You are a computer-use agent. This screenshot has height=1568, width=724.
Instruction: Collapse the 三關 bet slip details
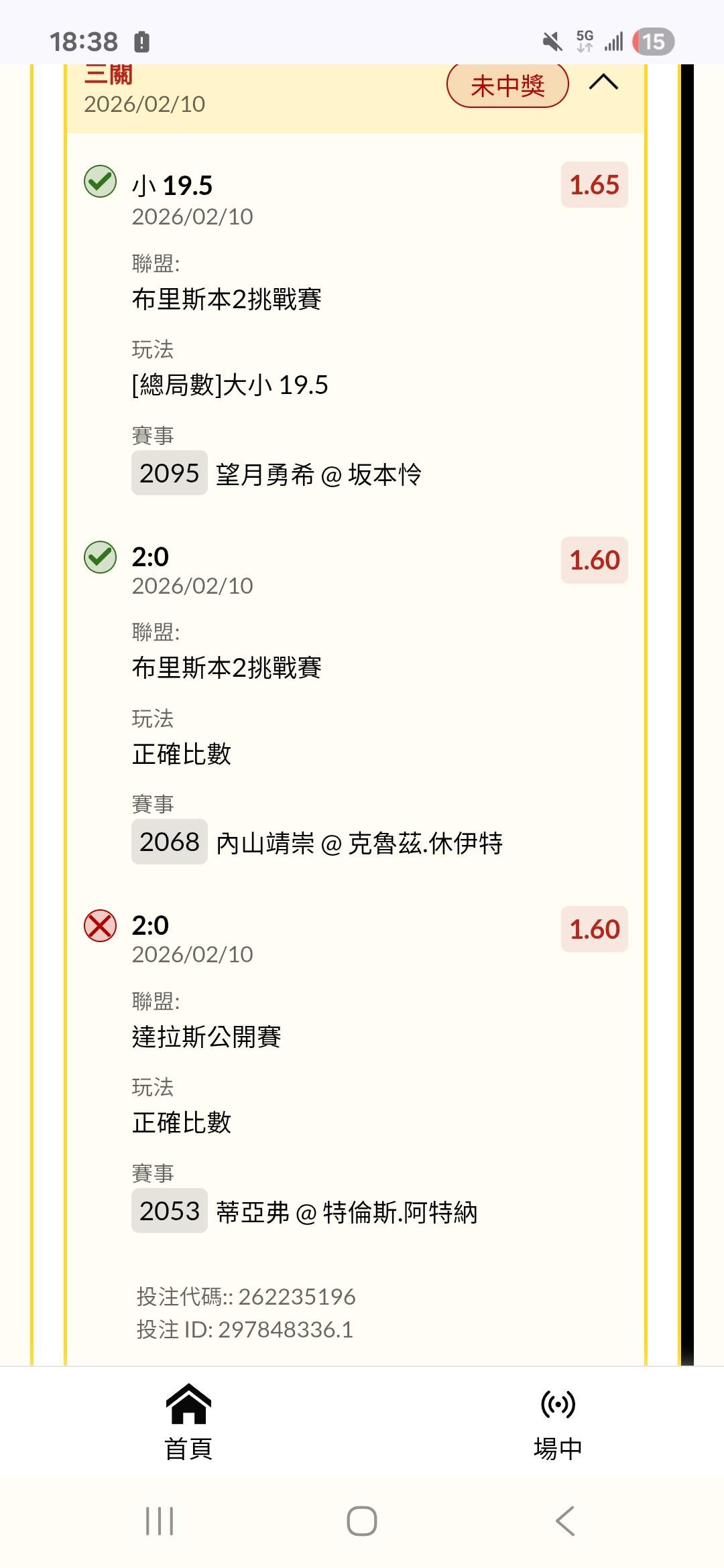click(x=603, y=83)
